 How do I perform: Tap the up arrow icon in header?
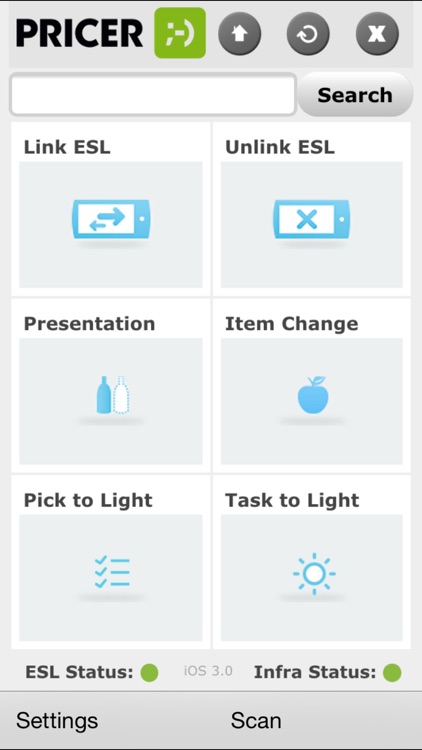click(x=240, y=34)
